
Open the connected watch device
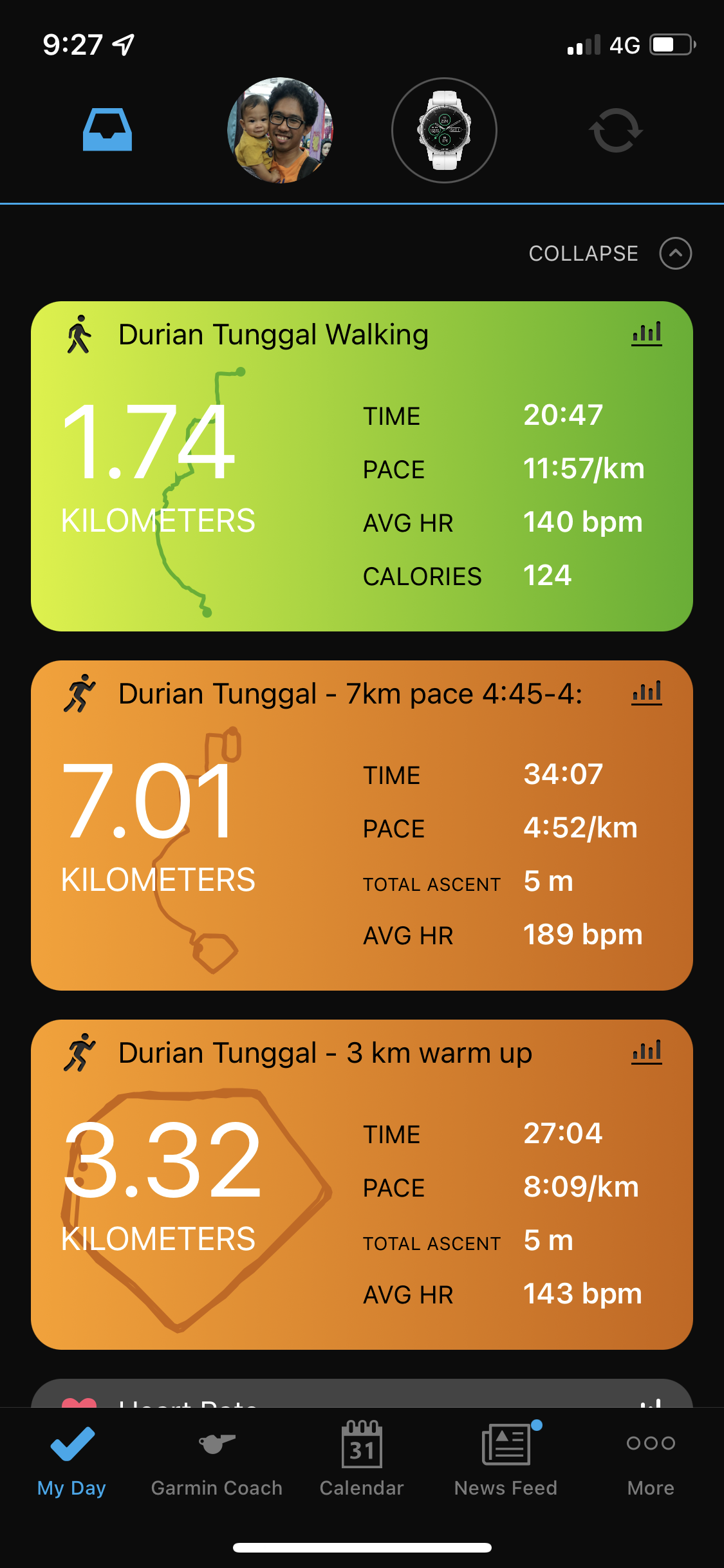444,130
